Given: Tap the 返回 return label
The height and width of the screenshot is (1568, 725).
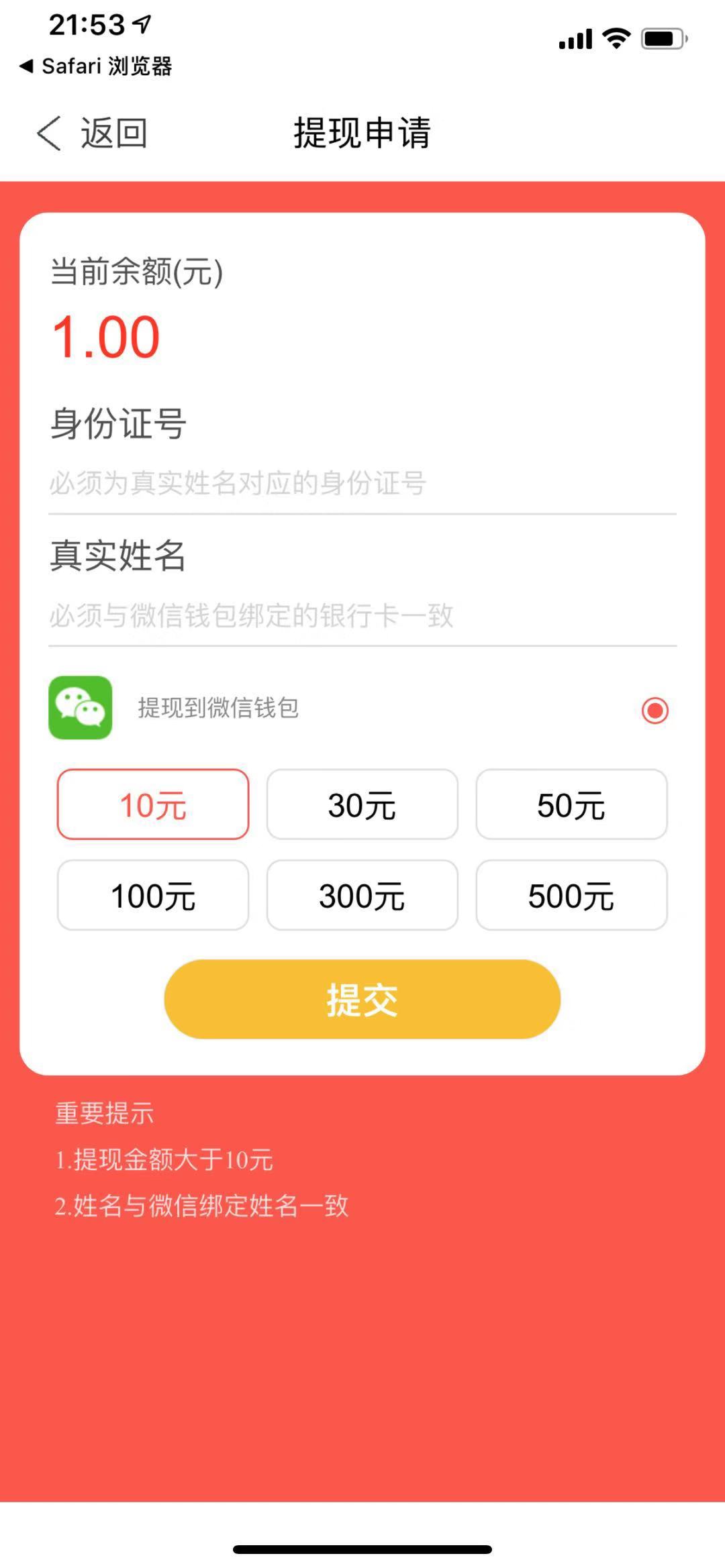Looking at the screenshot, I should tap(112, 133).
